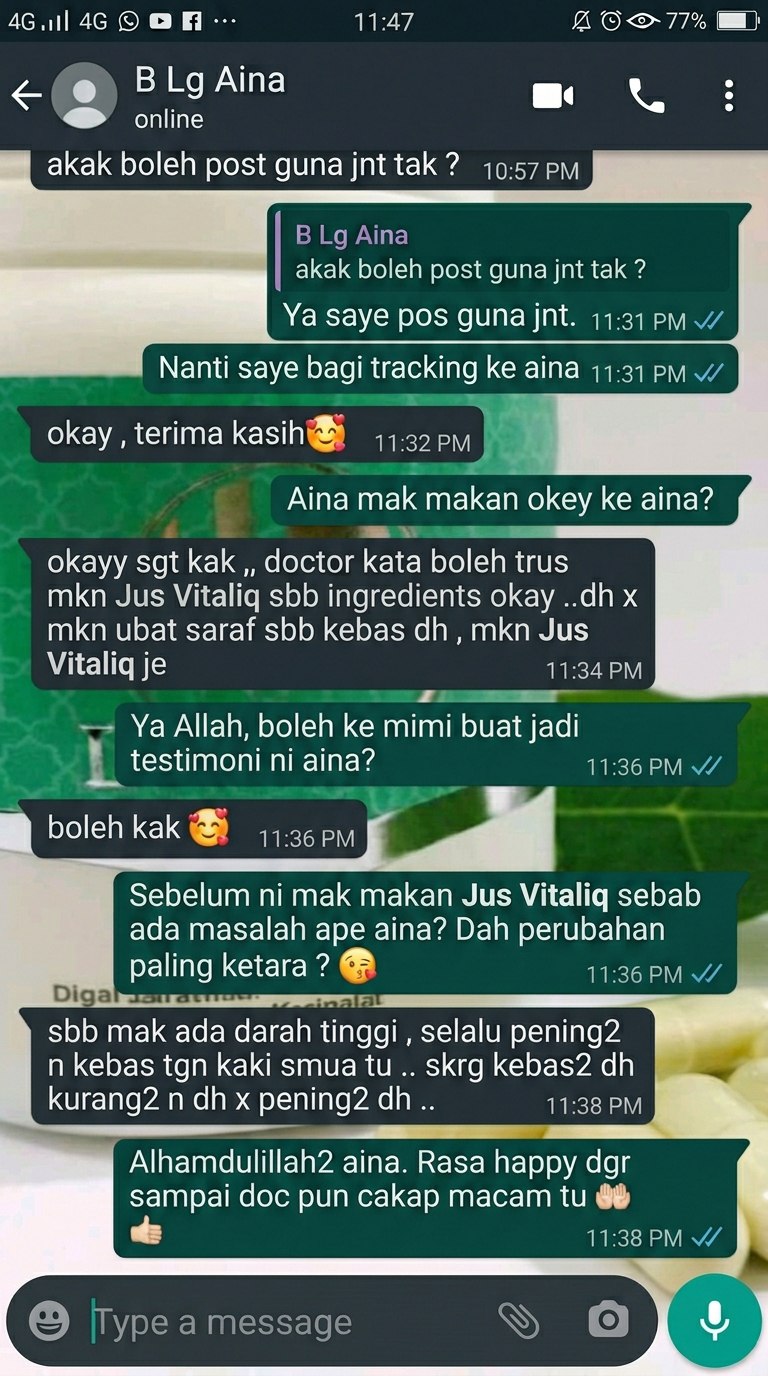Open the camera from the message bar
This screenshot has height=1376, width=768.
point(608,1321)
